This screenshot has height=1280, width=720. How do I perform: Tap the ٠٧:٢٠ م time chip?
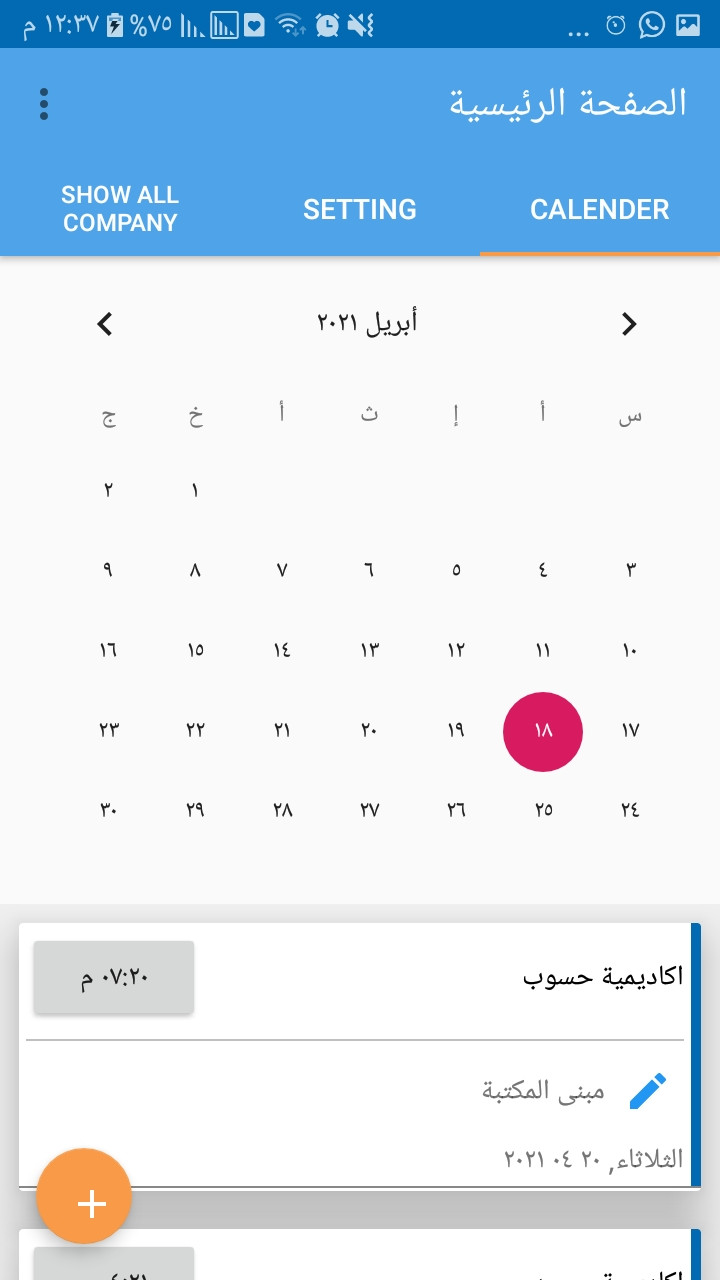tap(113, 977)
